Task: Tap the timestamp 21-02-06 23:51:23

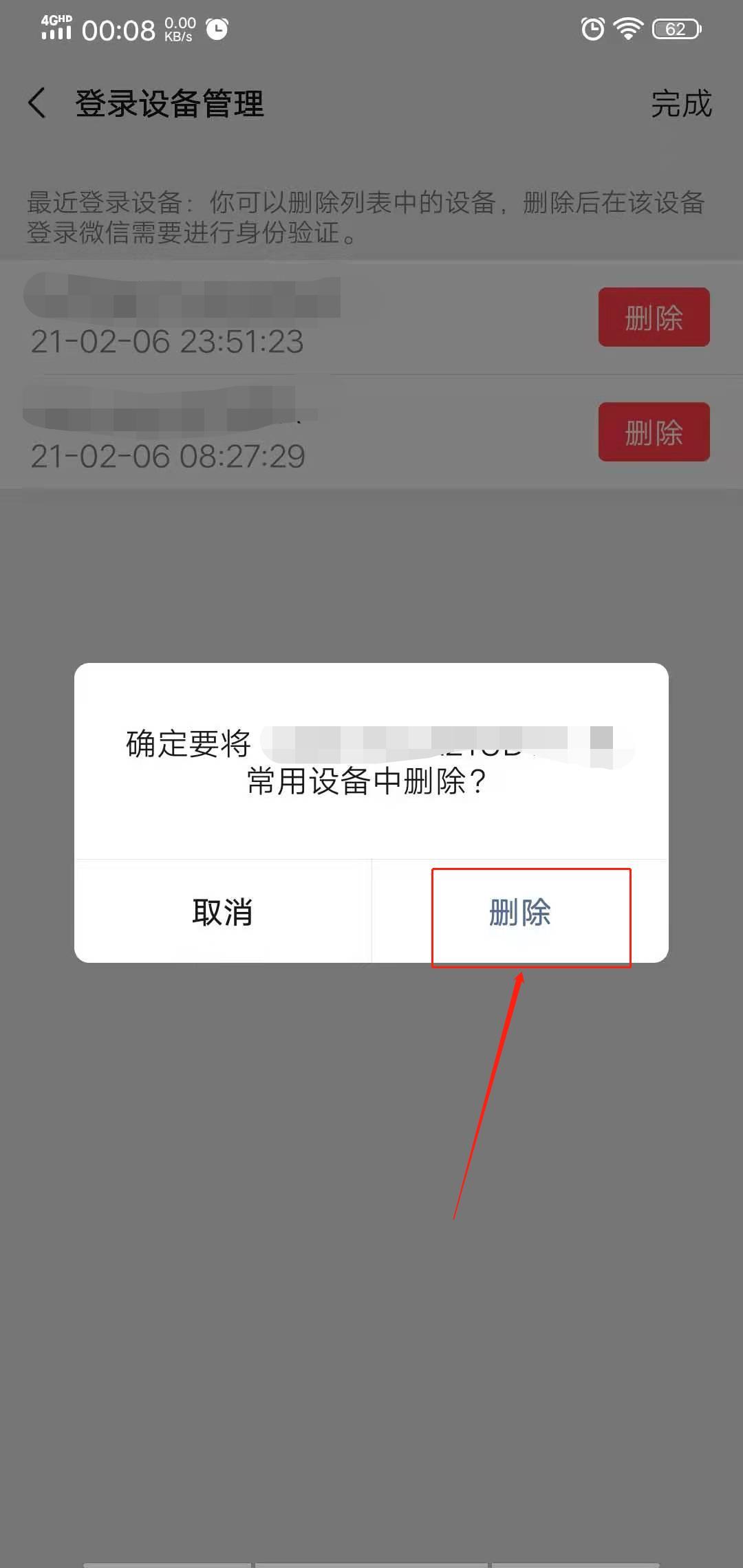Action: point(168,342)
